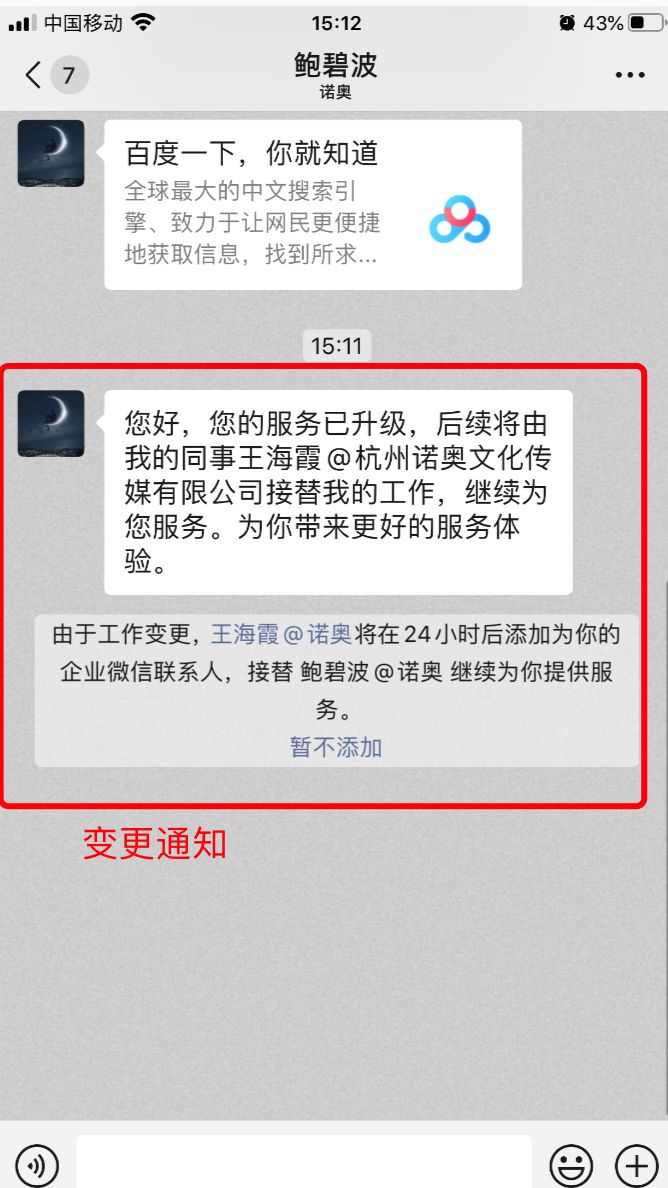The height and width of the screenshot is (1188, 668).
Task: Open 王海霞@诺奥 contact link
Action: [280, 634]
